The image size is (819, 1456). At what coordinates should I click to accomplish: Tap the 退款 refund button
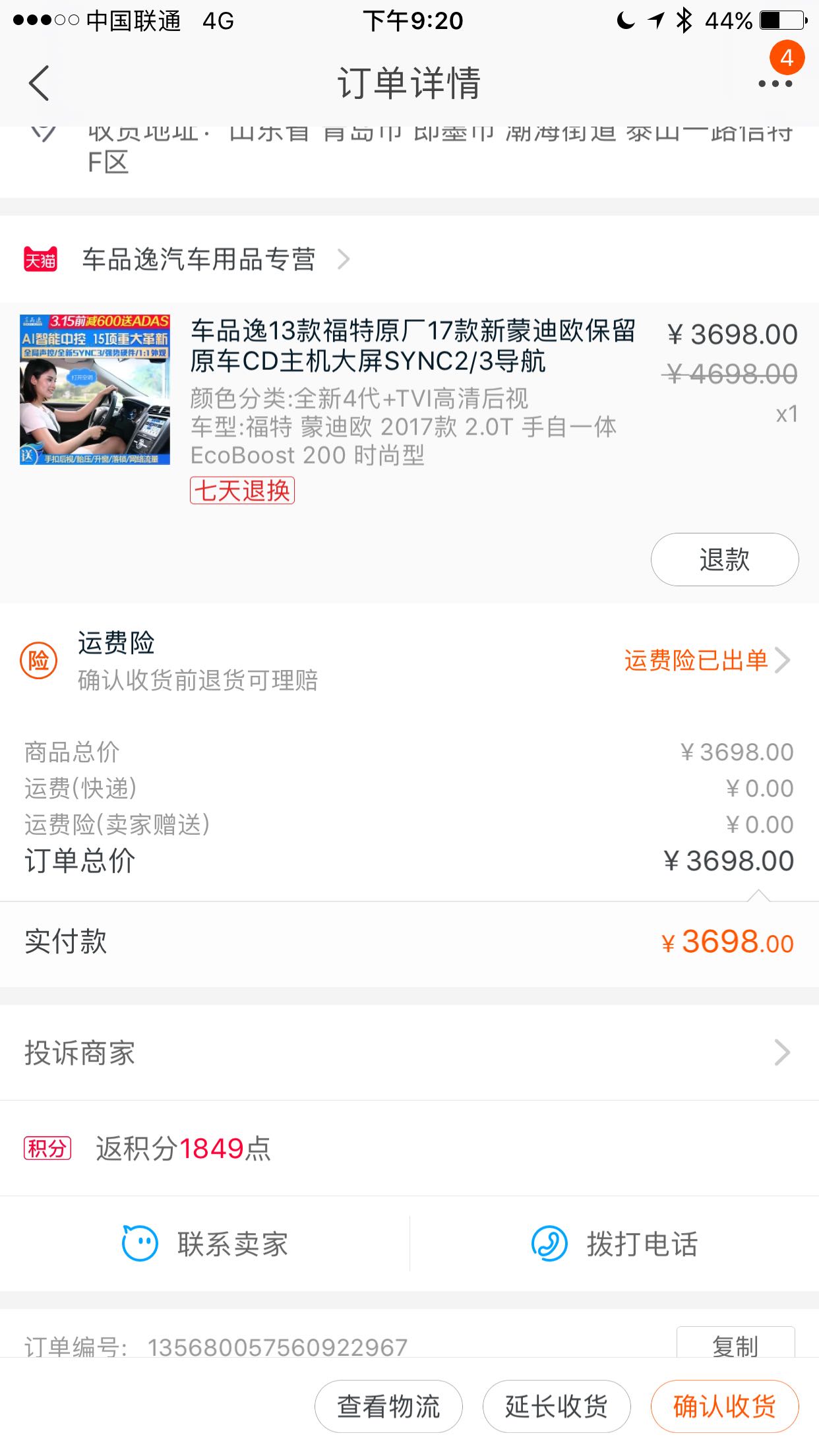coord(724,560)
